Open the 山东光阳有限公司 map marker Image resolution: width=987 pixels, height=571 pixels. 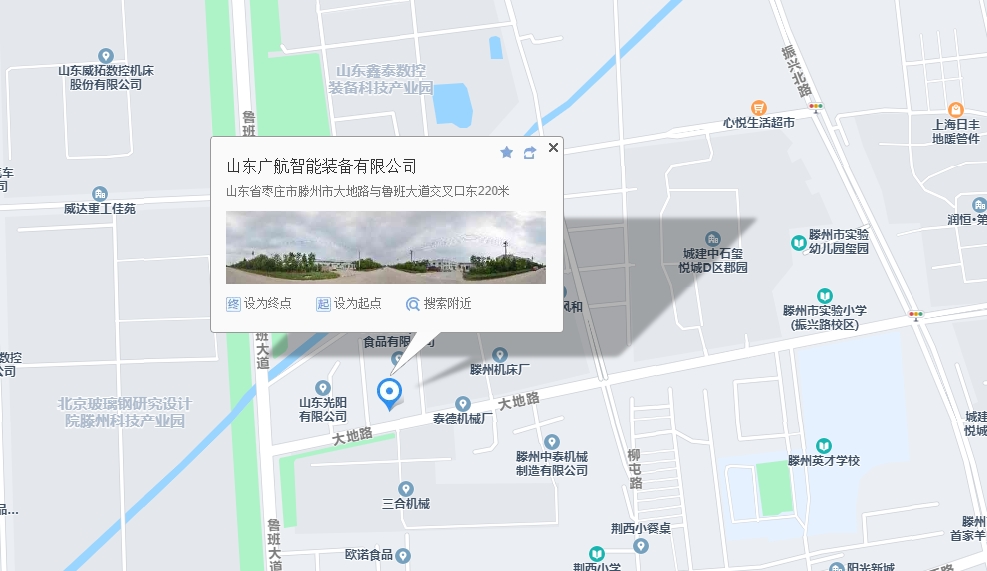pos(322,388)
